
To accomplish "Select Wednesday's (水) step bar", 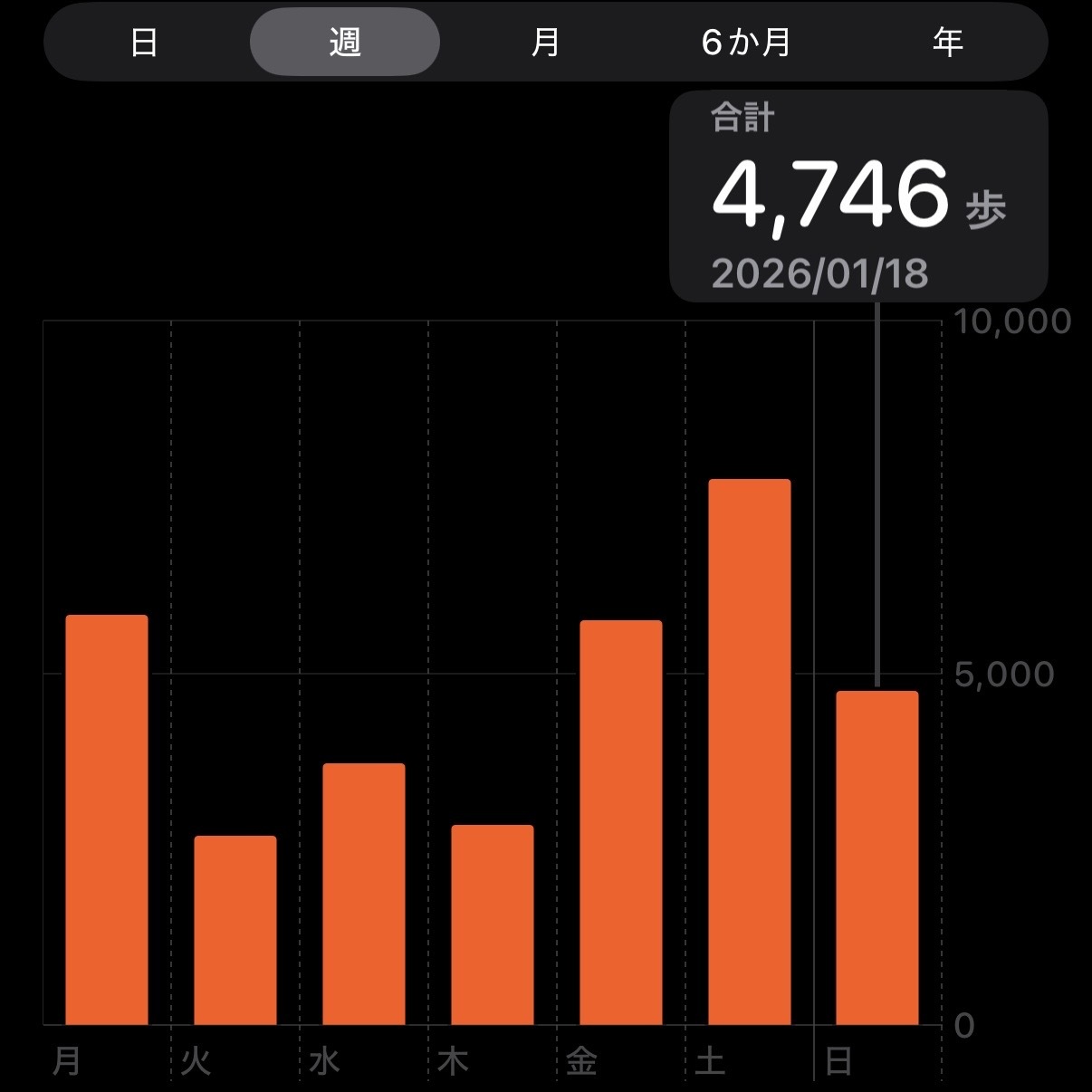I will (364, 894).
